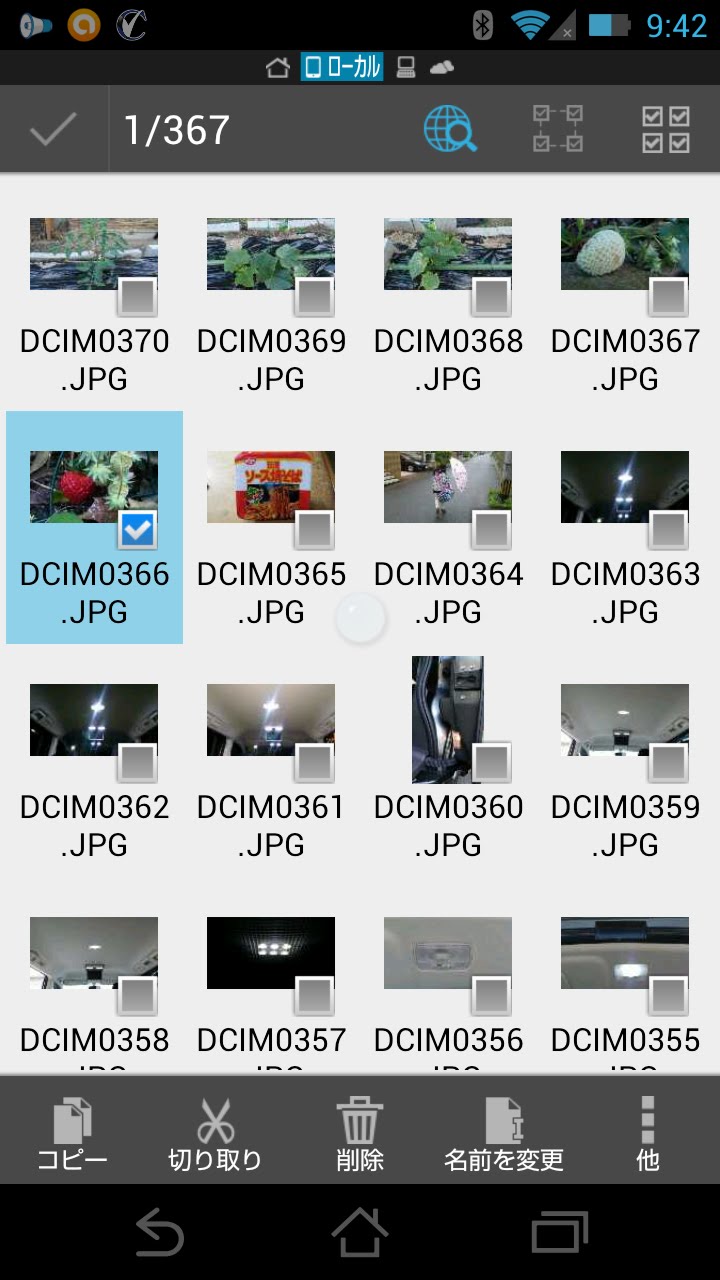This screenshot has height=1280, width=720.
Task: Select the DCIM0364.JPG photo
Action: [448, 487]
